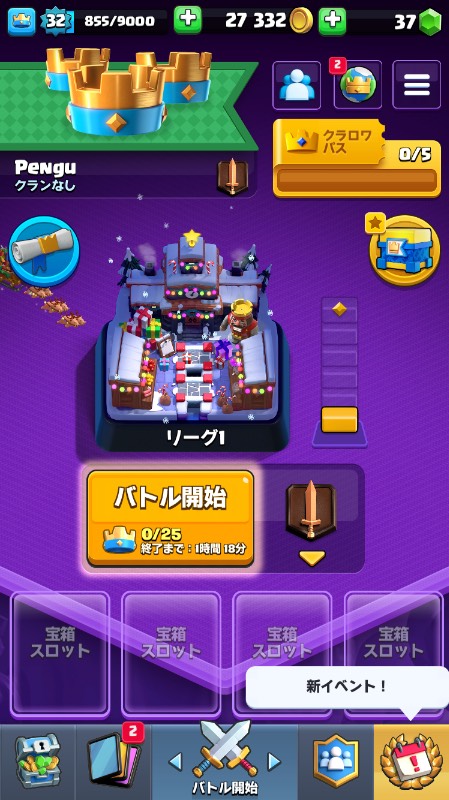
Task: Open the star chest reward icon
Action: [x=405, y=249]
